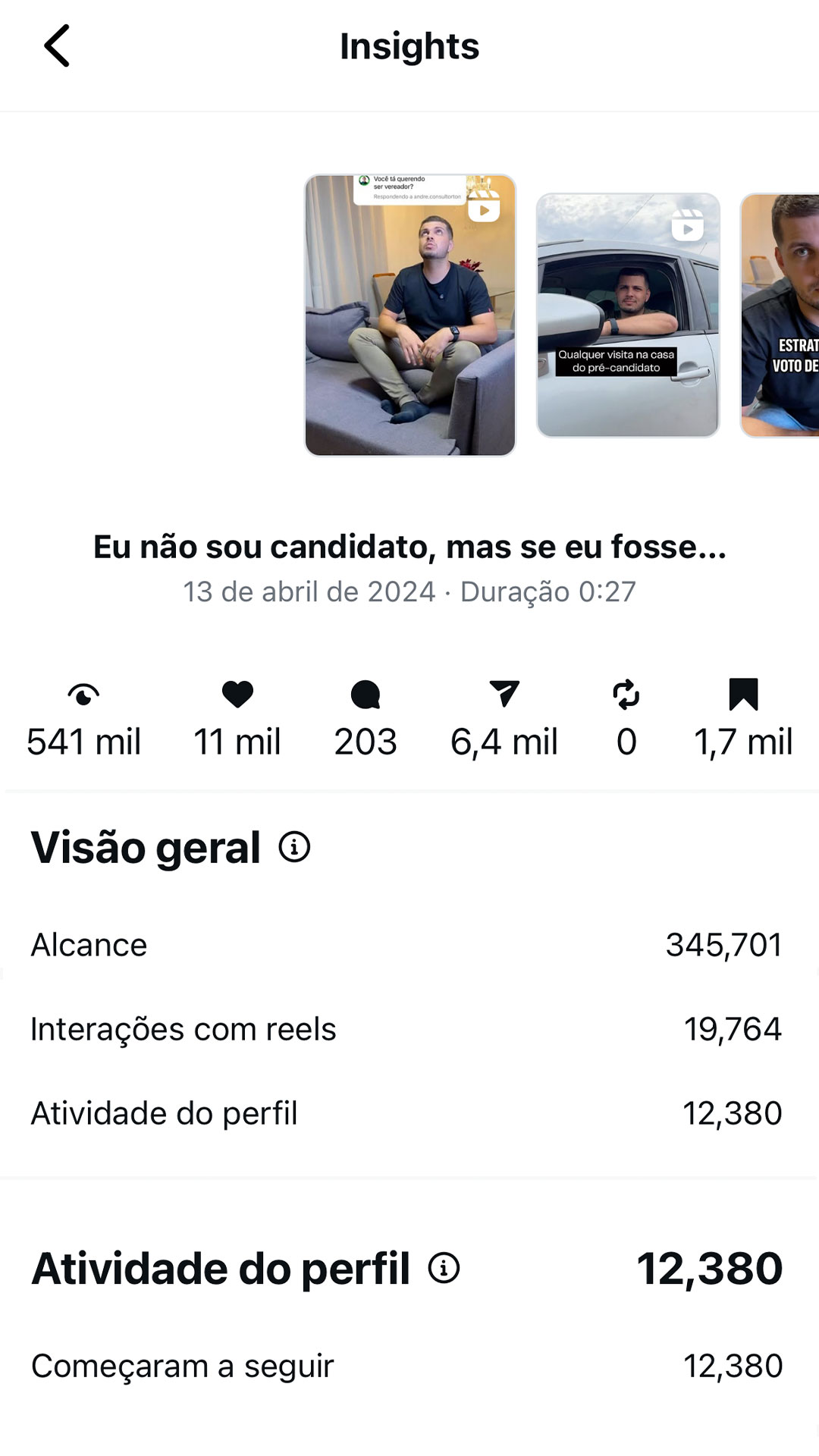Image resolution: width=819 pixels, height=1456 pixels.
Task: Select the heart icon showing likes
Action: (x=237, y=695)
